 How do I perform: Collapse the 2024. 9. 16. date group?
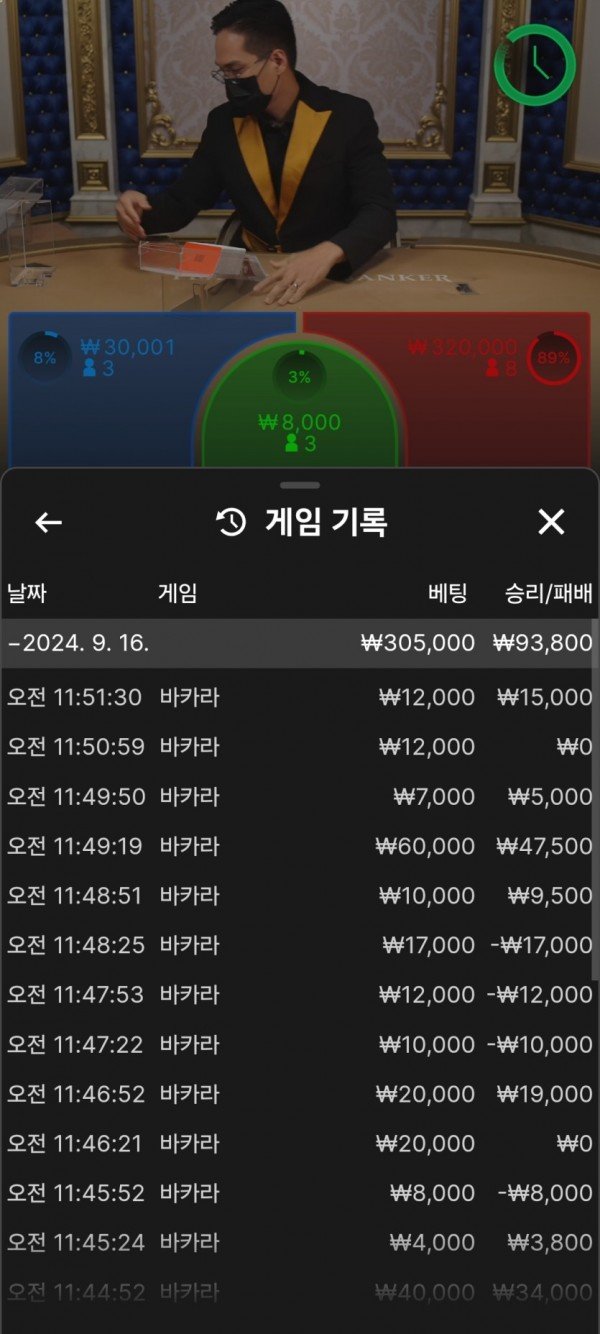[x=298, y=643]
